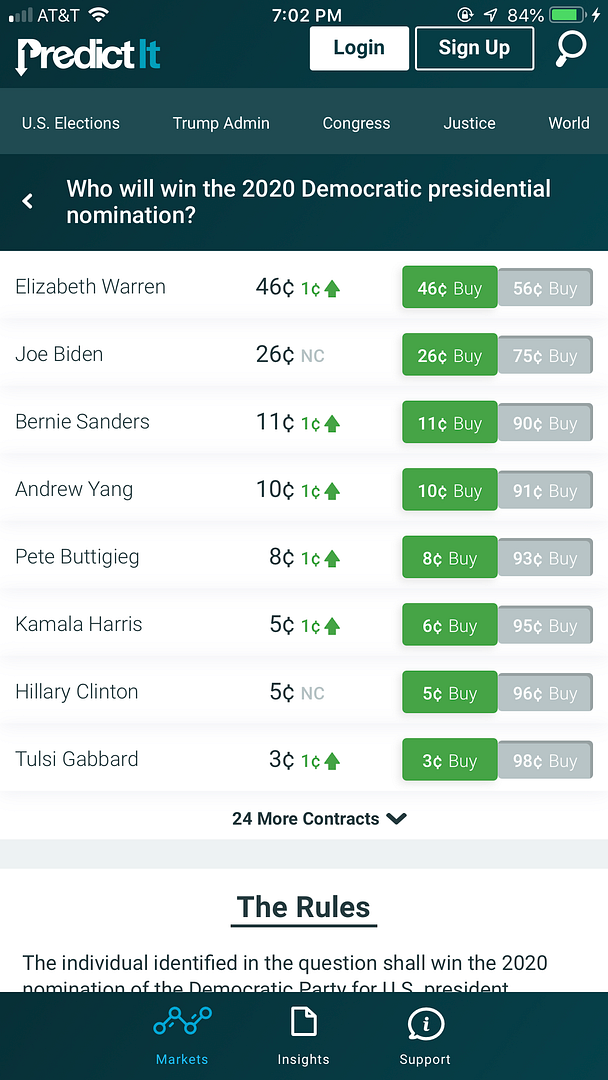608x1080 pixels.
Task: Buy Kamala Harris Yes at 6¢
Action: [449, 626]
